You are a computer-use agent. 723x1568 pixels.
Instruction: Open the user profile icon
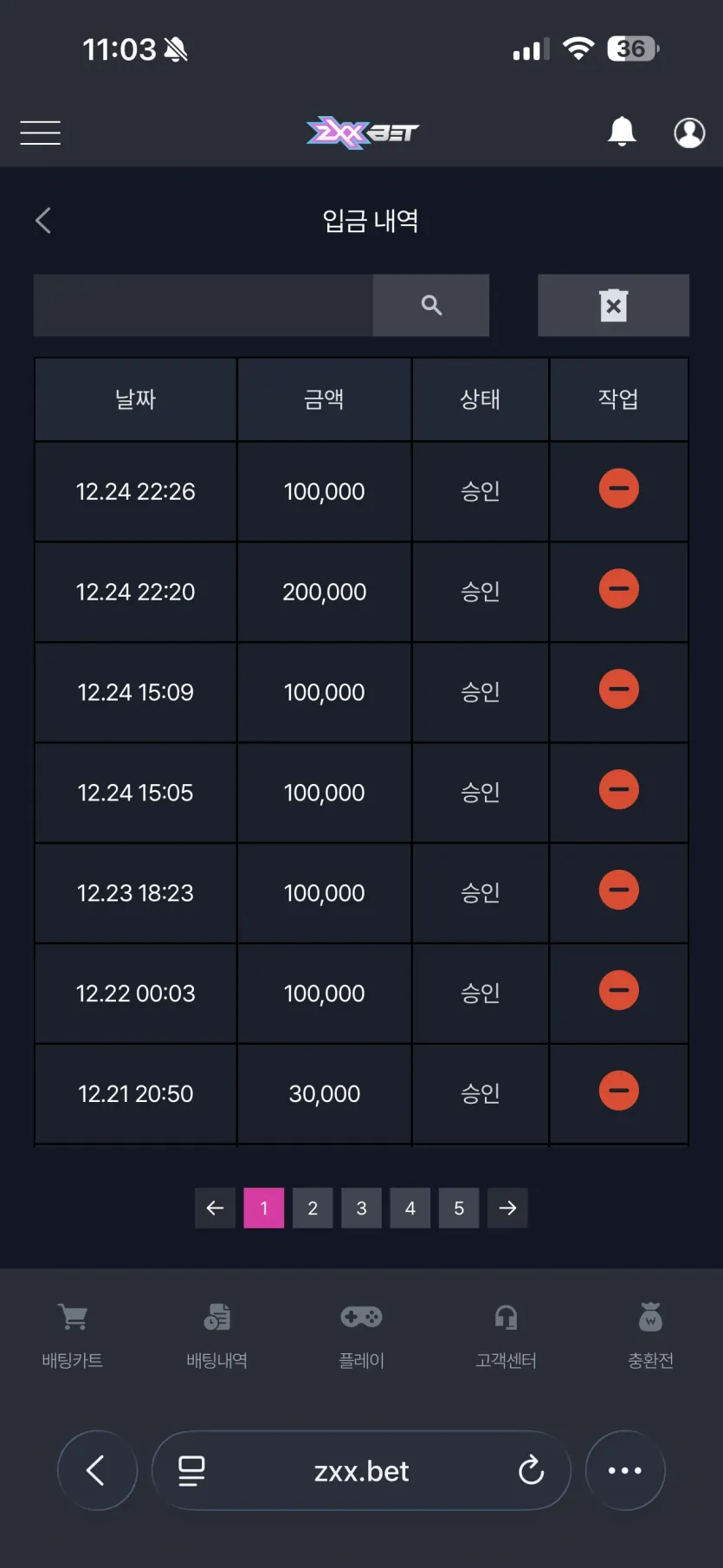point(689,133)
